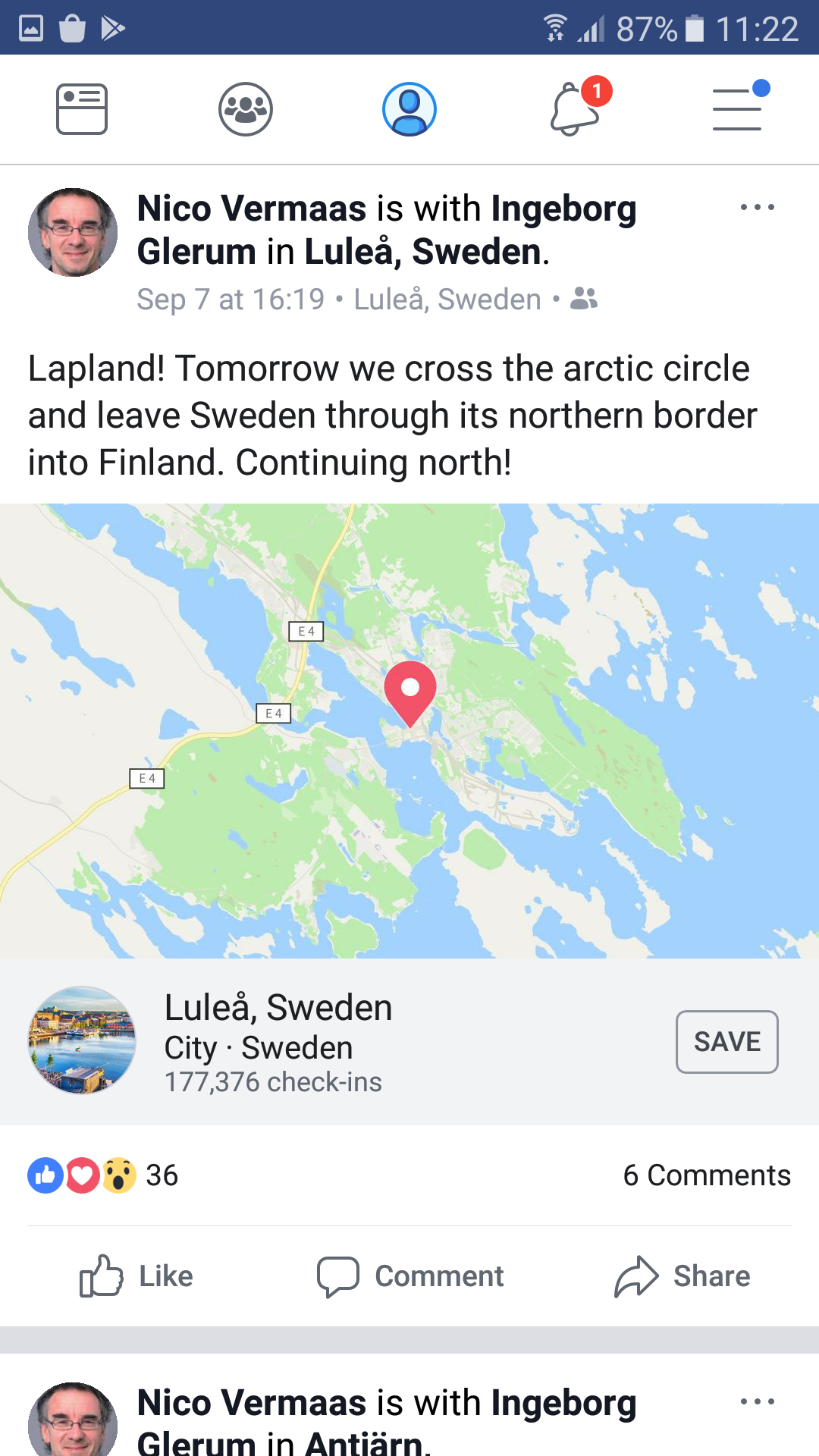Switch to the News Feed tab
Viewport: 819px width, 1456px height.
click(82, 109)
